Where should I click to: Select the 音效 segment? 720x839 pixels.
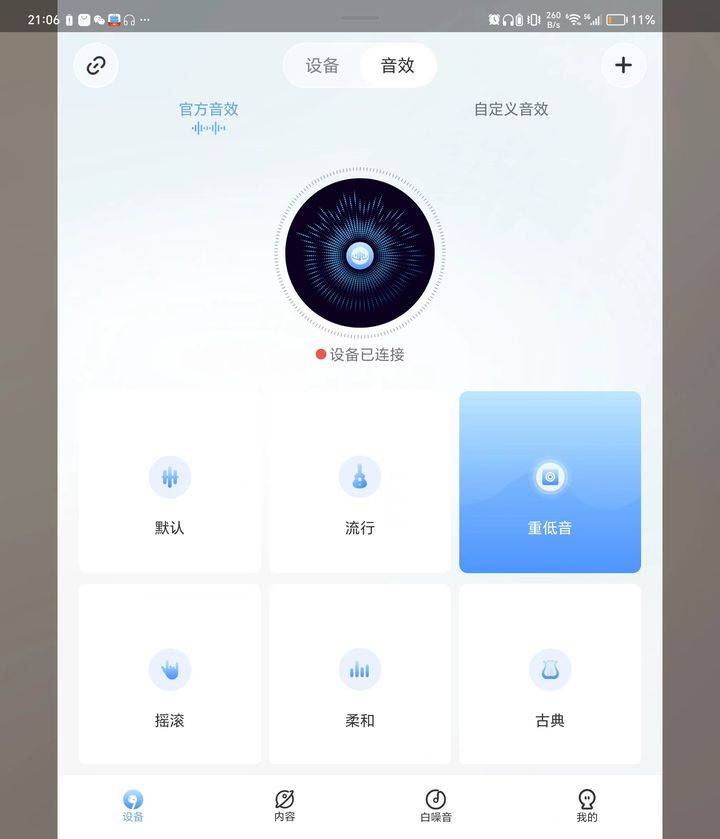click(397, 66)
